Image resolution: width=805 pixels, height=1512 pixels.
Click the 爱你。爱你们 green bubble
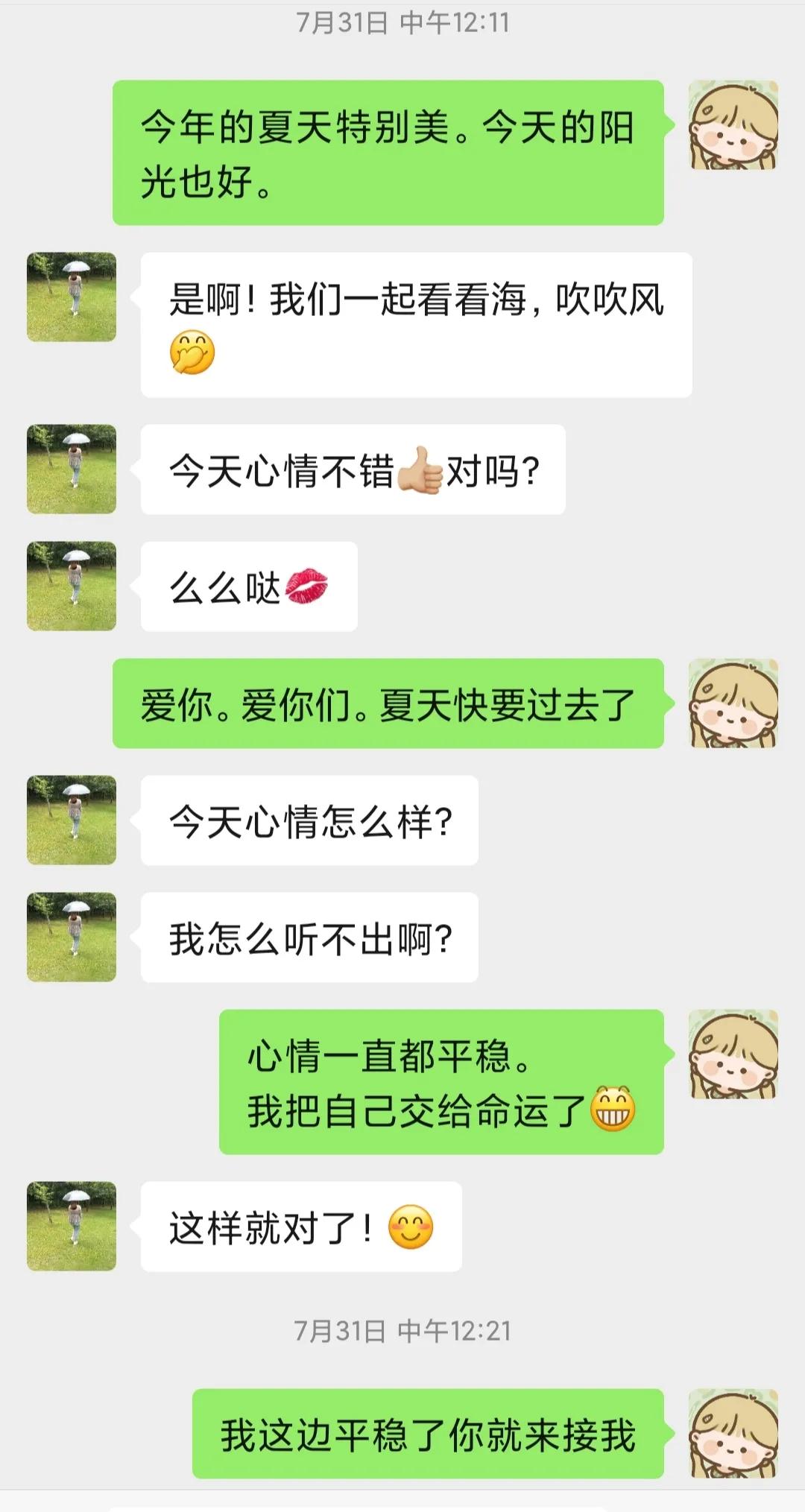click(388, 703)
